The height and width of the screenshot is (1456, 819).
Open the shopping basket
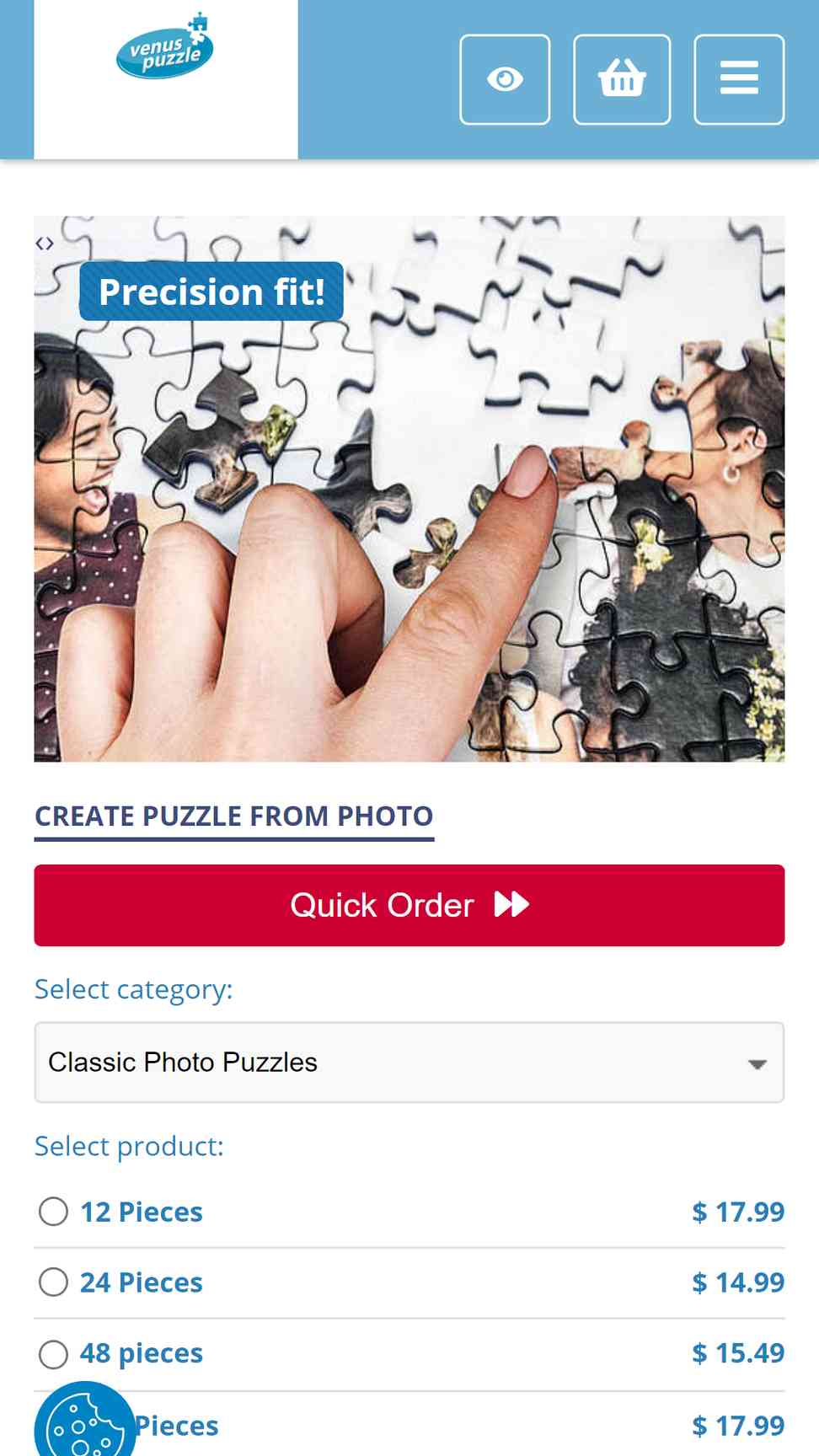[622, 79]
